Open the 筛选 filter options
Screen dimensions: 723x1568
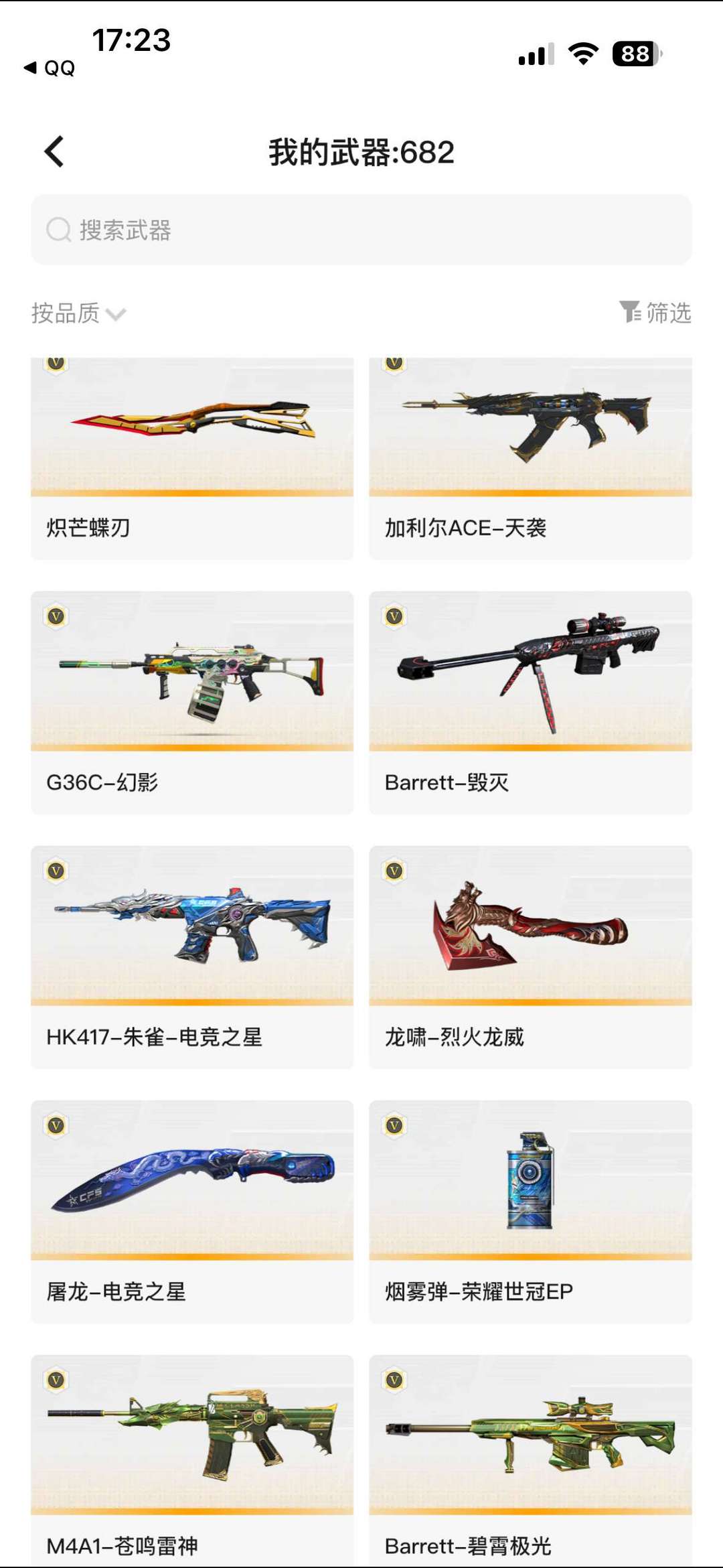655,312
